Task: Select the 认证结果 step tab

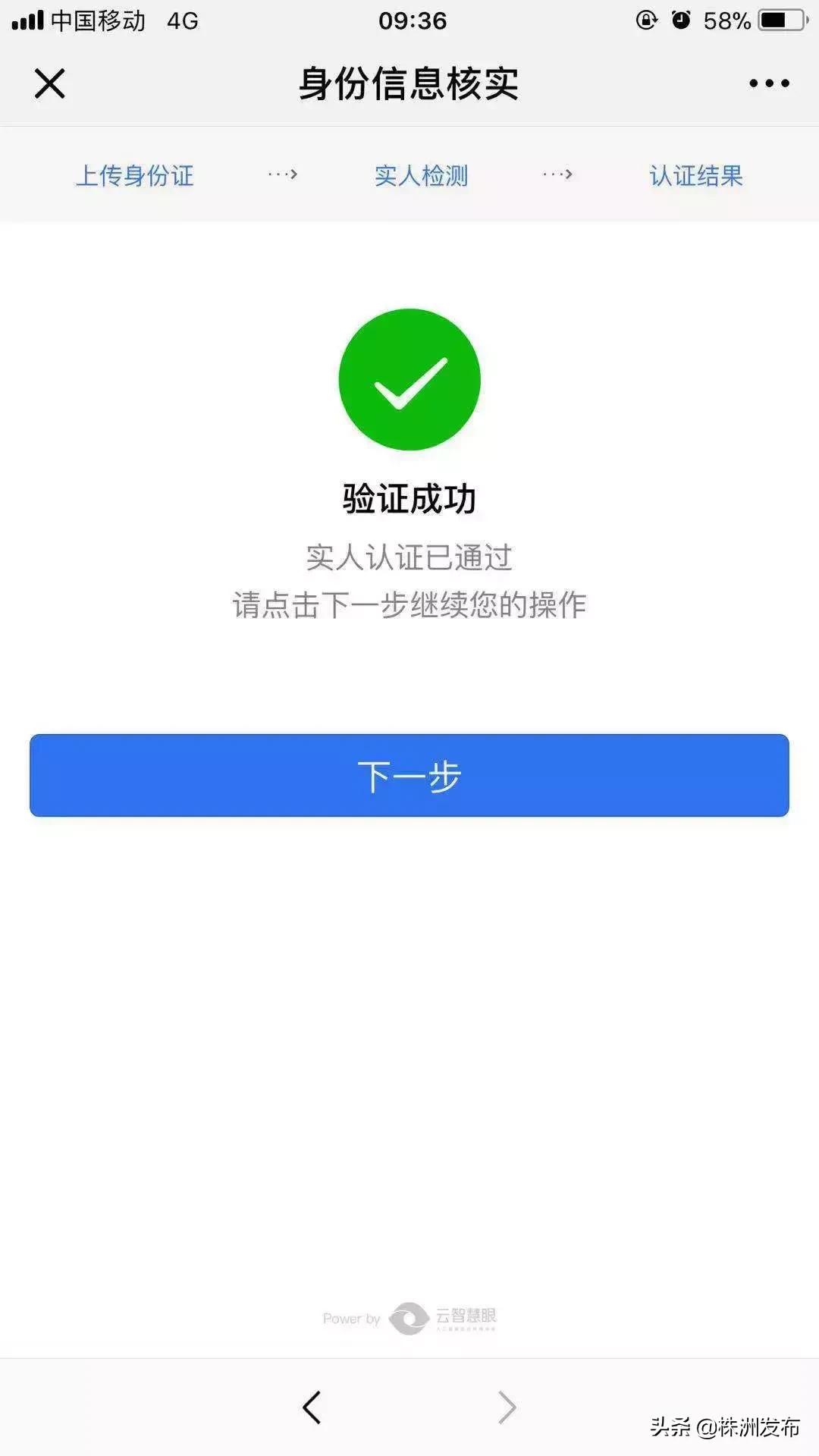Action: (x=695, y=175)
